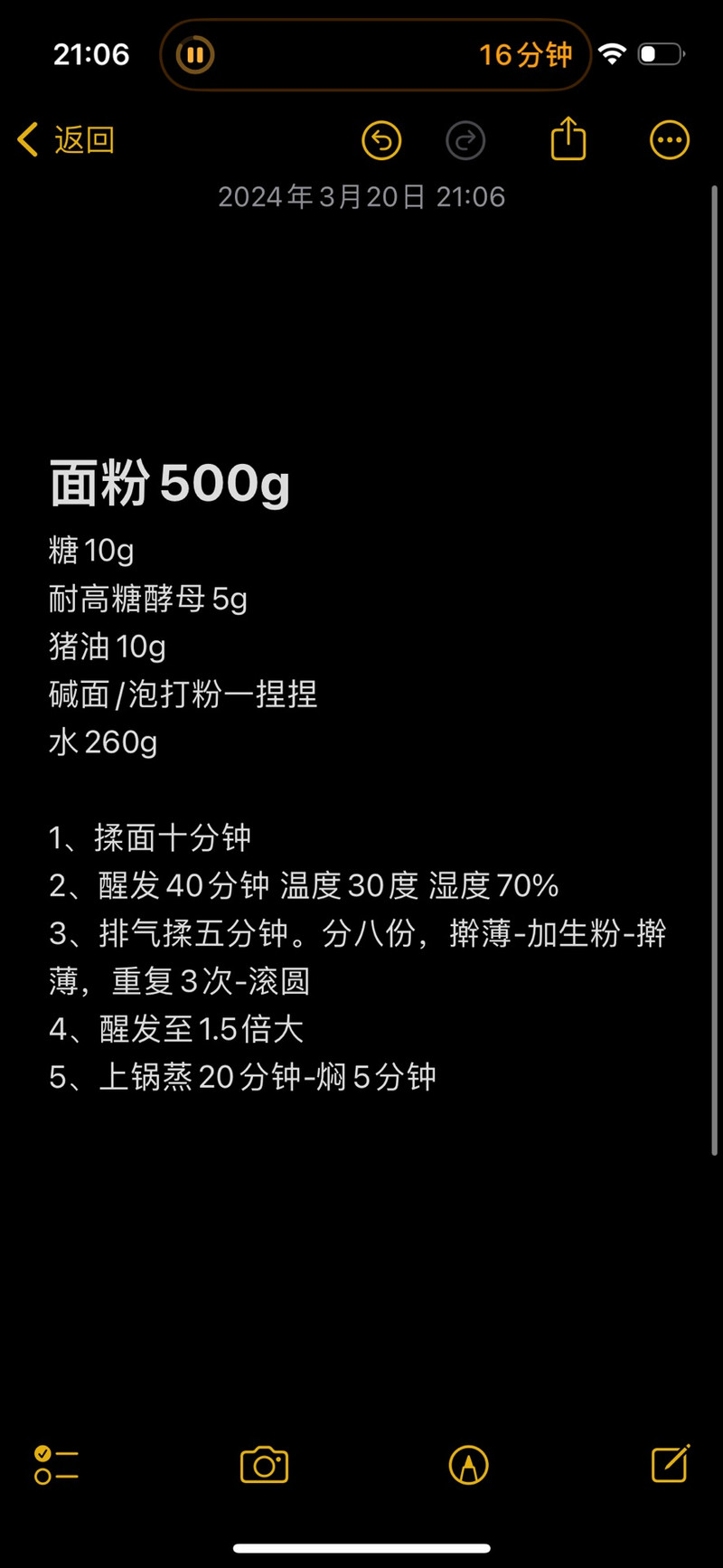Redo the last edit
The image size is (723, 1568).
pyautogui.click(x=465, y=140)
